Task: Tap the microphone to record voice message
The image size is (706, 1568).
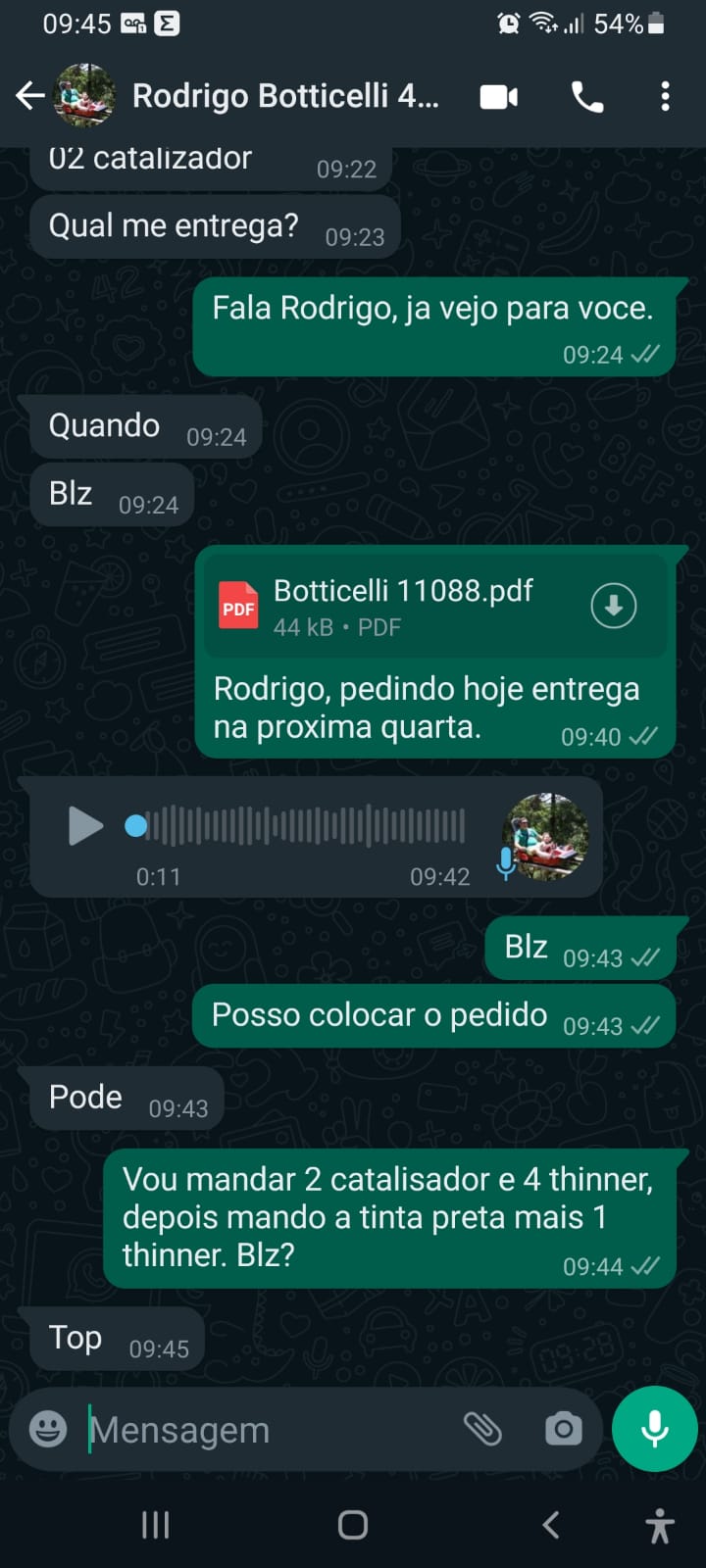Action: point(654,1429)
